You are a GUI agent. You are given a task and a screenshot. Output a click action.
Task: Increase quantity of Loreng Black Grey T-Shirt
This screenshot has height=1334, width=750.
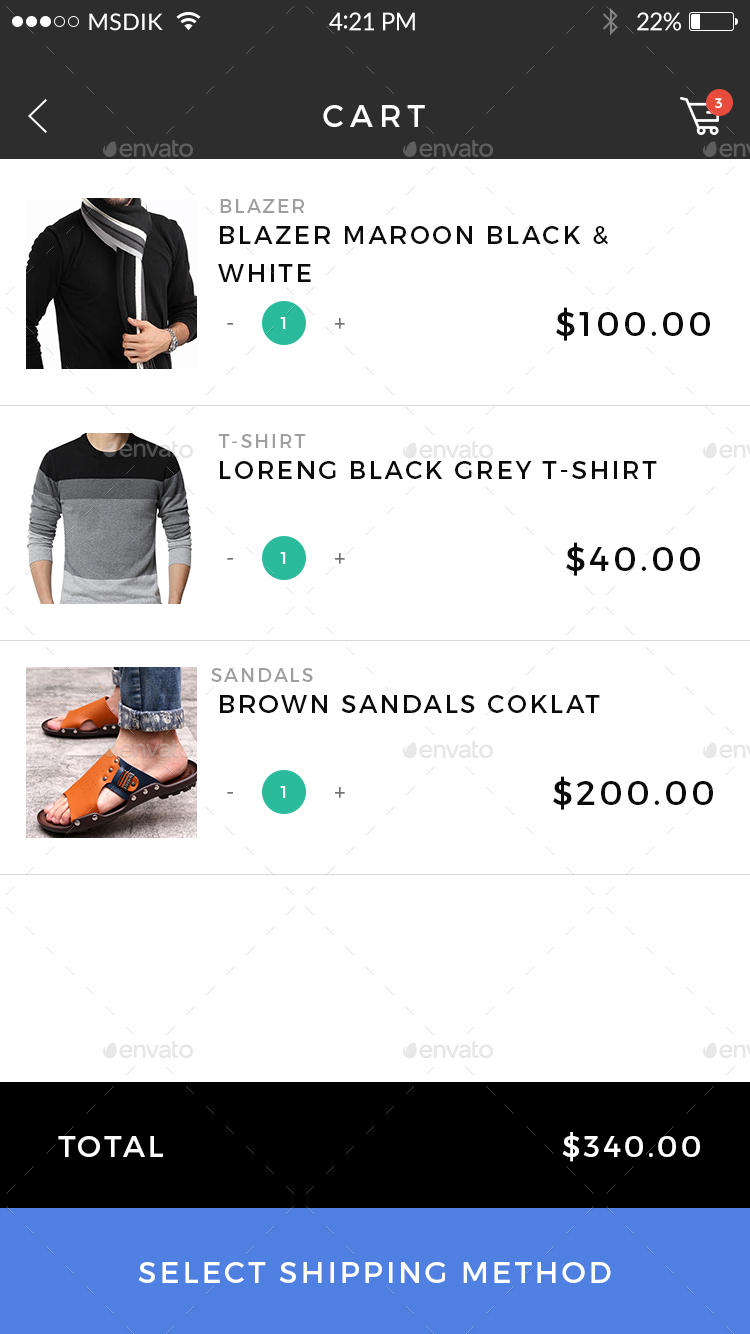(340, 559)
